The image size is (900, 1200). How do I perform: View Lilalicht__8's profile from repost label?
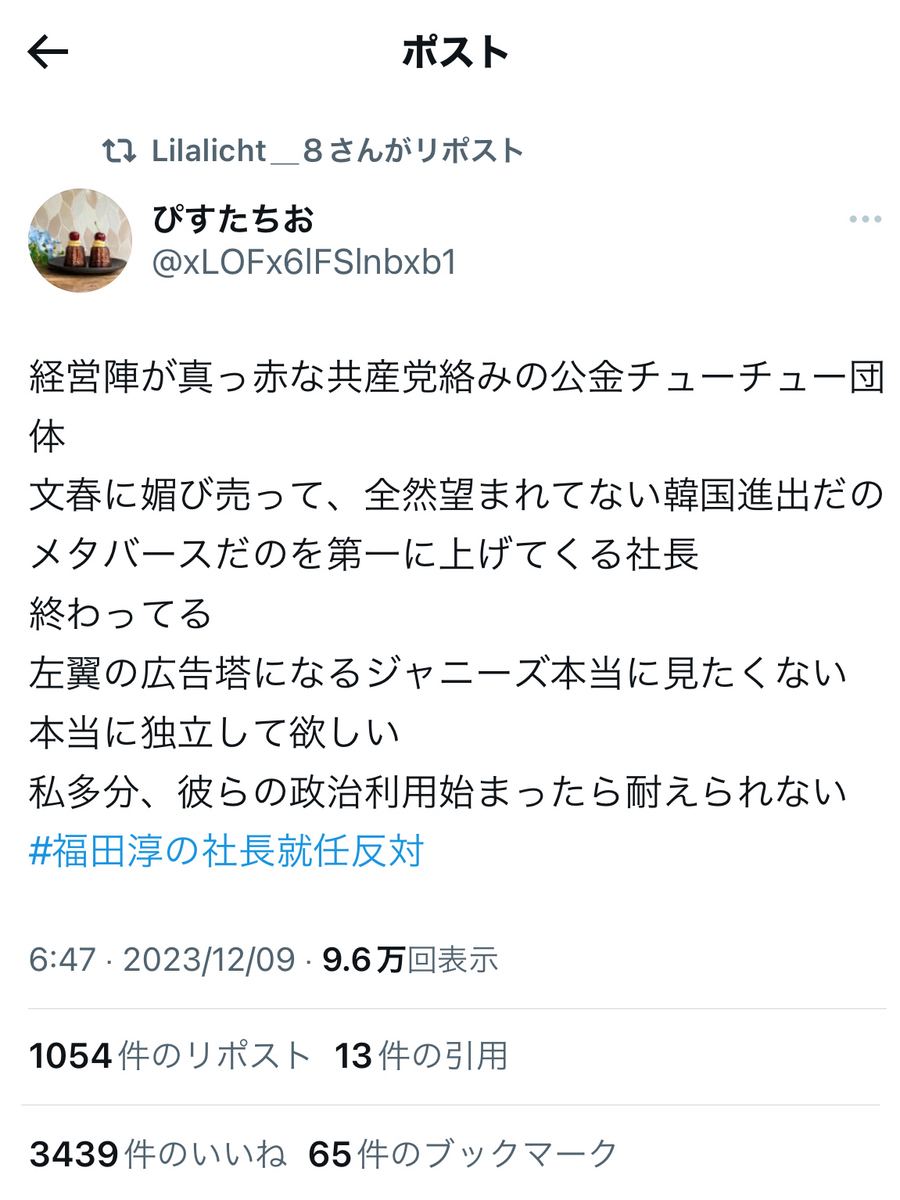point(338,151)
